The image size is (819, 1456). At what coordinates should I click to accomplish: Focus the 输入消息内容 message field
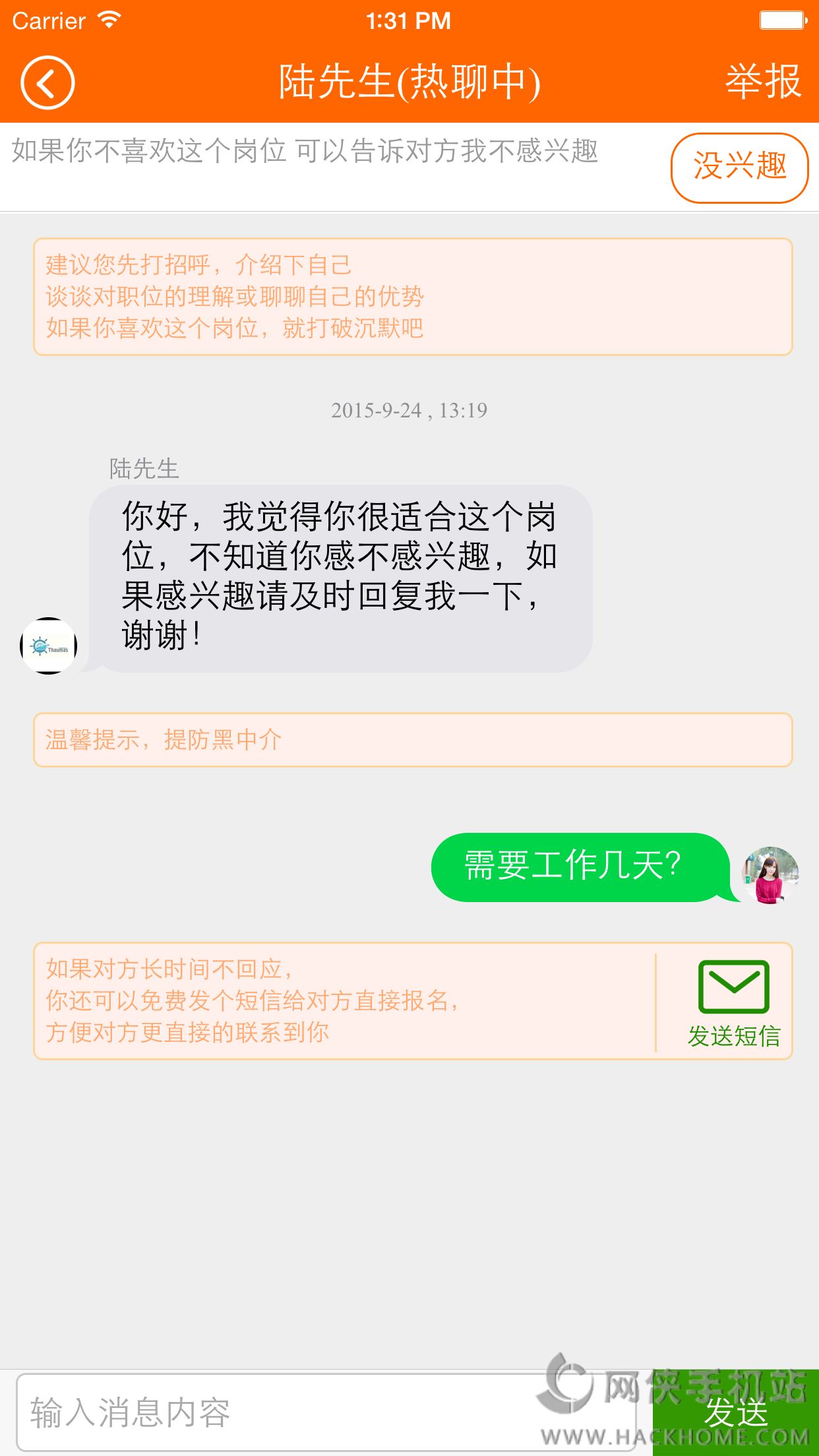[326, 1412]
